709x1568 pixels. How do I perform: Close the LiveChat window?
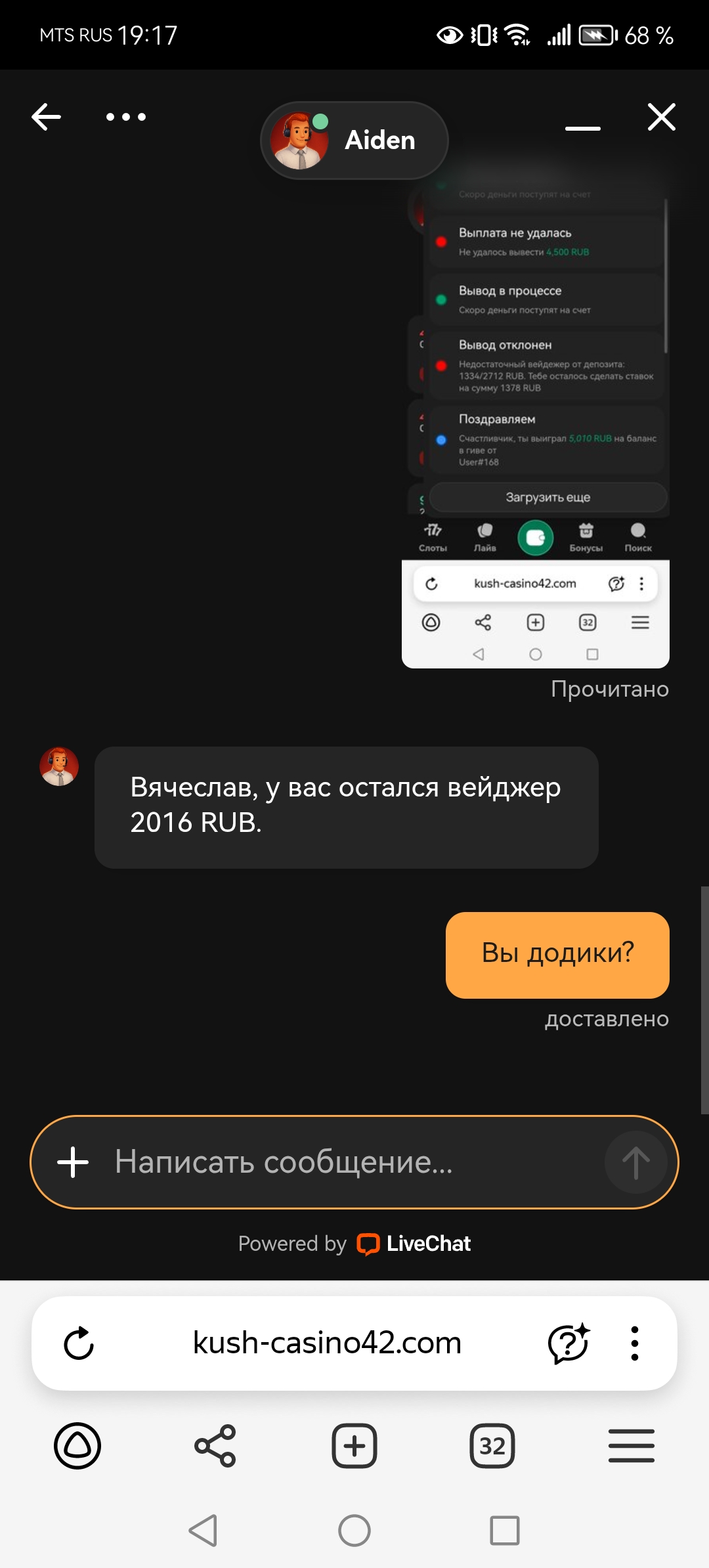point(661,118)
